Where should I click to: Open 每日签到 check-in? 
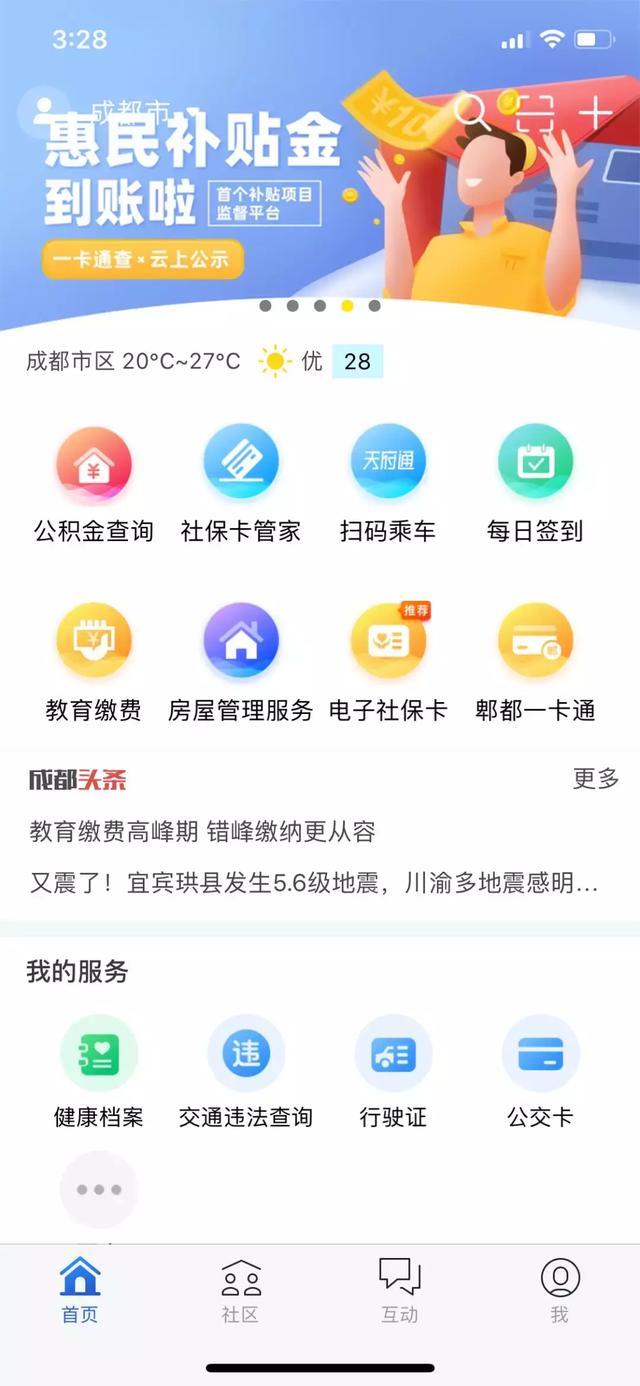[x=535, y=485]
